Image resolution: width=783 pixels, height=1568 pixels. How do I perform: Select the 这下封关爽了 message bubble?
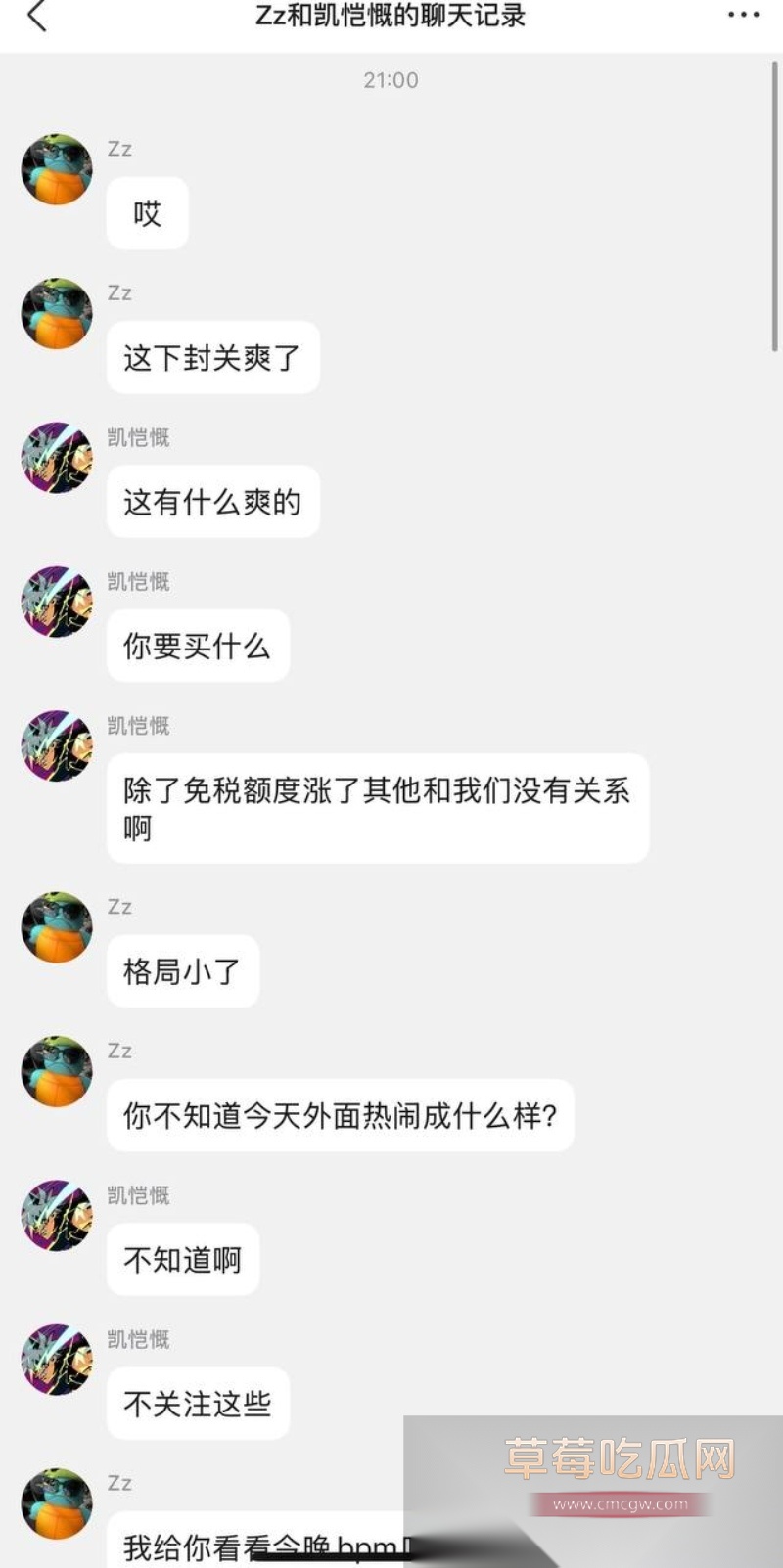(x=212, y=358)
